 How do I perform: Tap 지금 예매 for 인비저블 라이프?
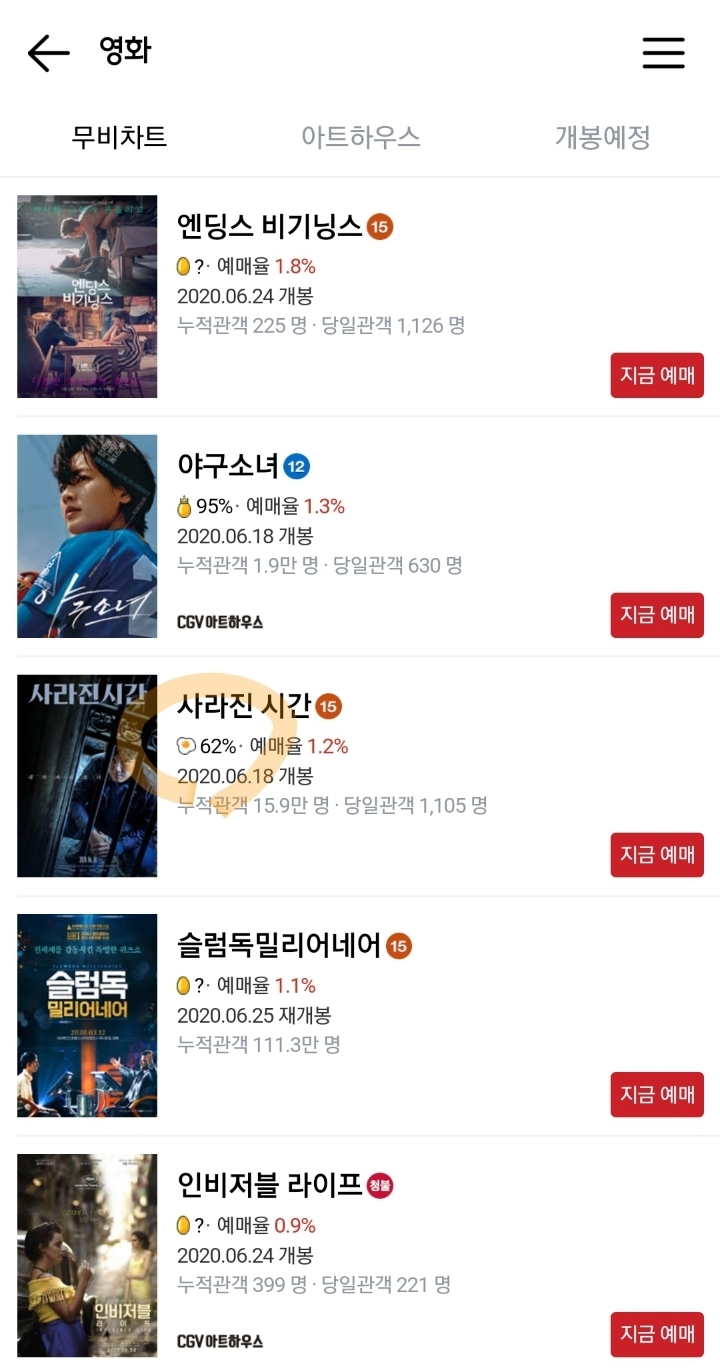pos(657,1334)
